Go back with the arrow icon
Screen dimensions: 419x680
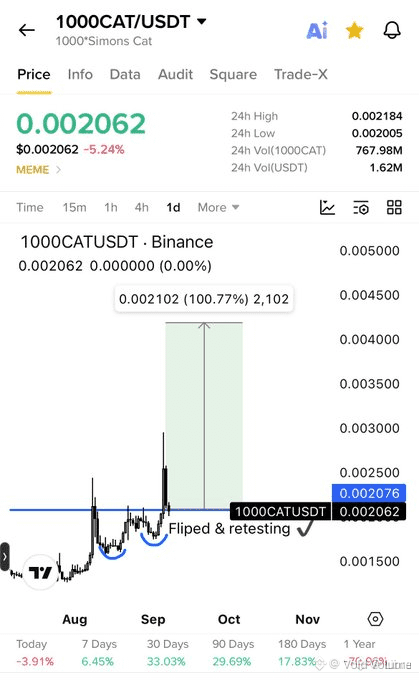coord(26,30)
